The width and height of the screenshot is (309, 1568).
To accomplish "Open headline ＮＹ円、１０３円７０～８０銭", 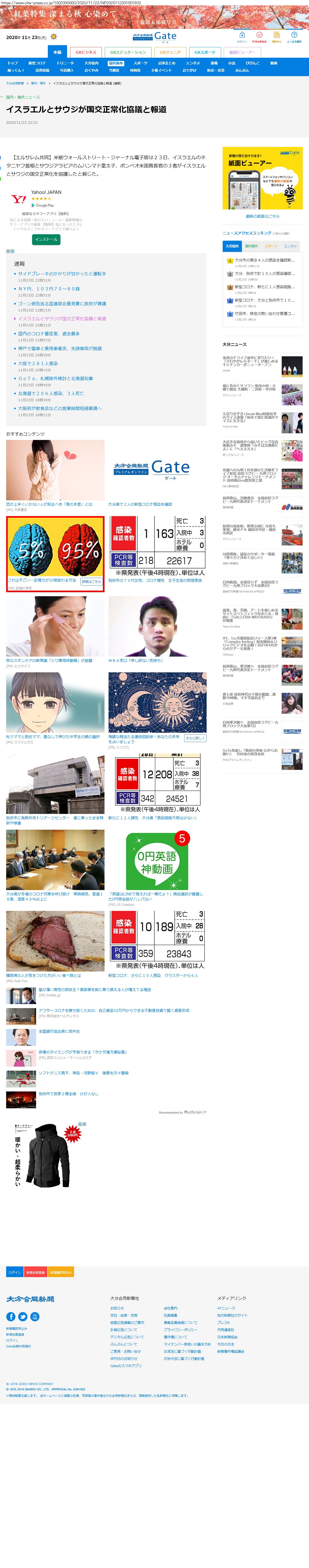I will [x=49, y=288].
